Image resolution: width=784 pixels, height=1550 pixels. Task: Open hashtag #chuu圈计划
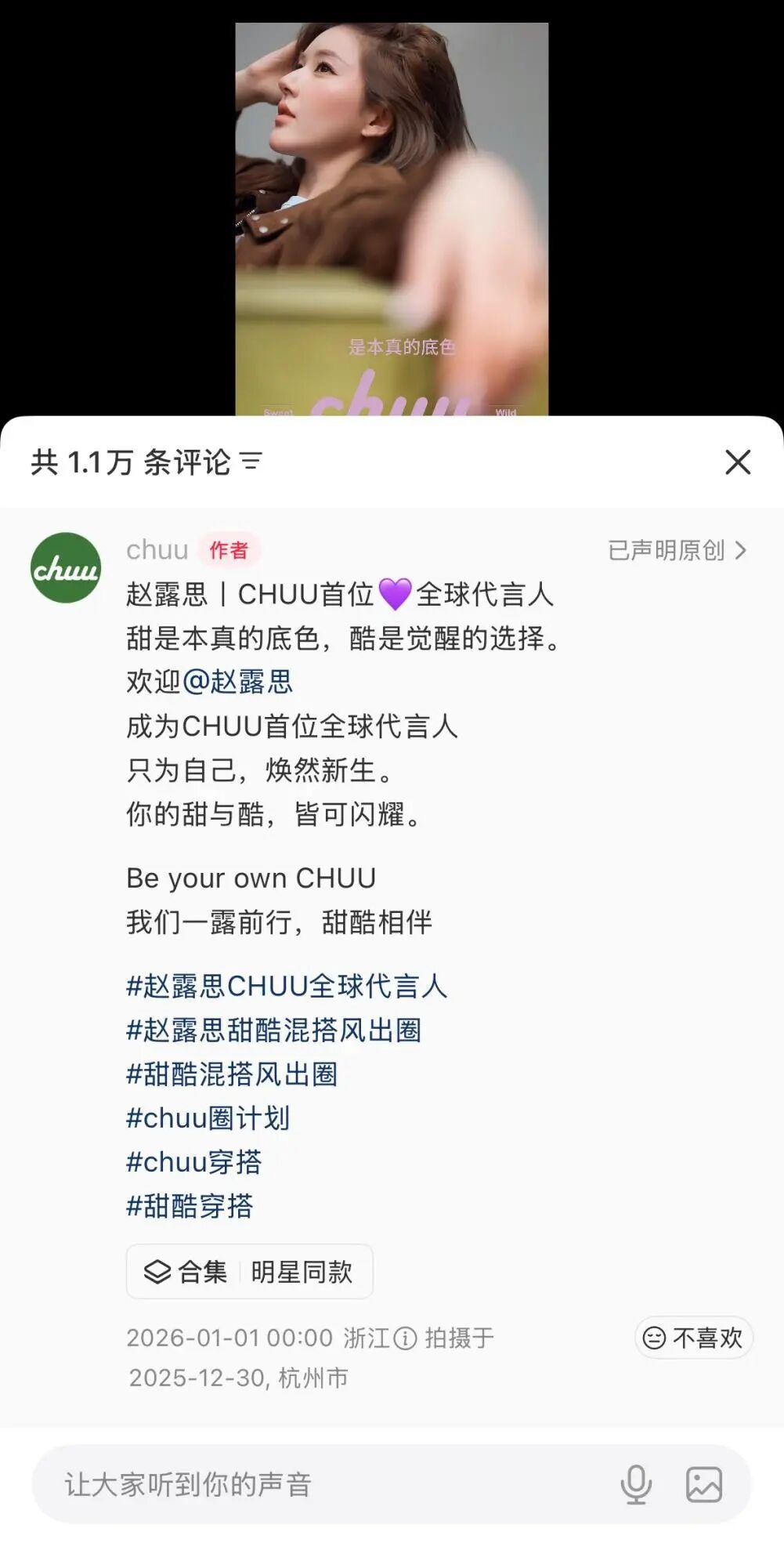[x=208, y=1117]
